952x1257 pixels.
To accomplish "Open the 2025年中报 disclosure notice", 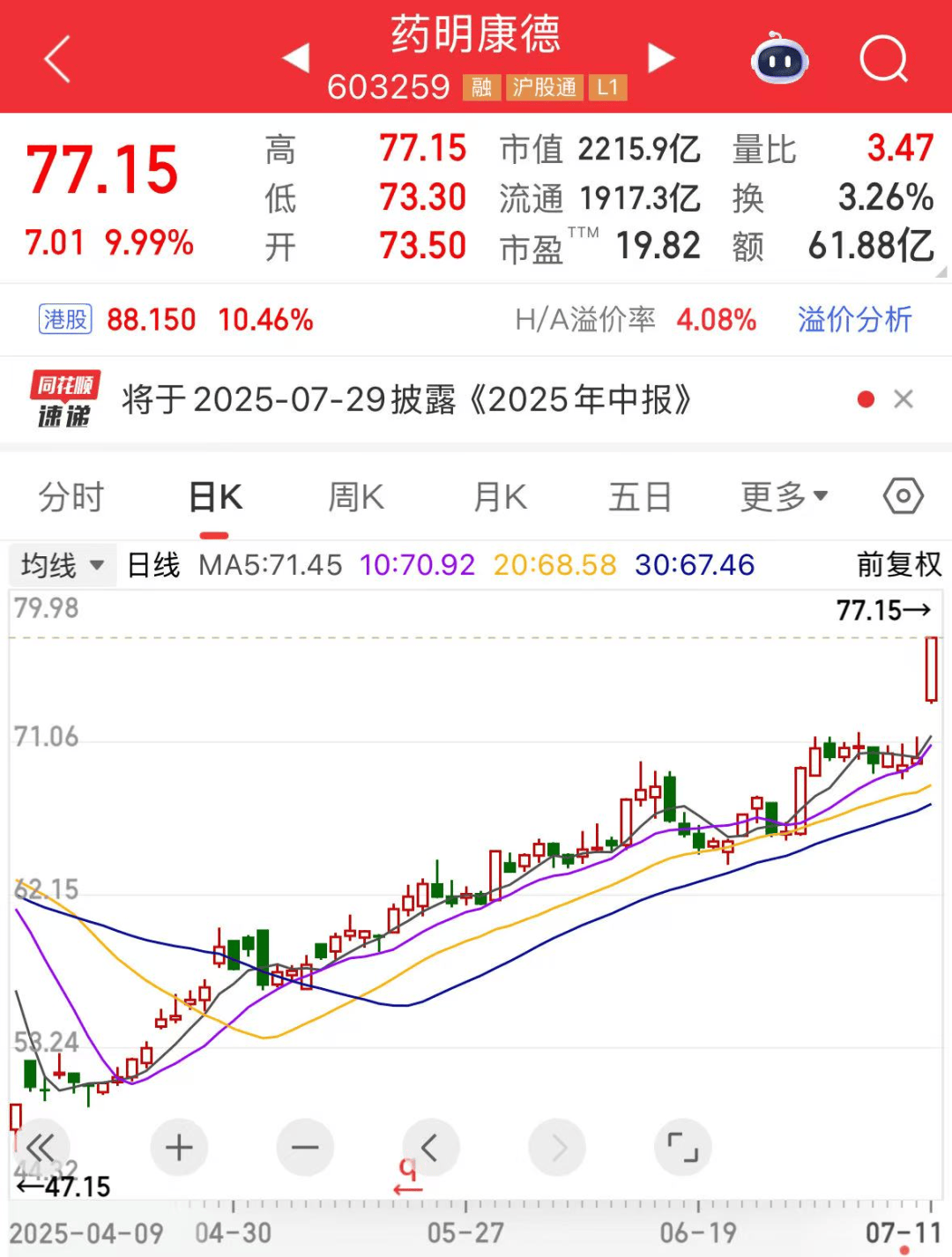I will click(x=405, y=399).
